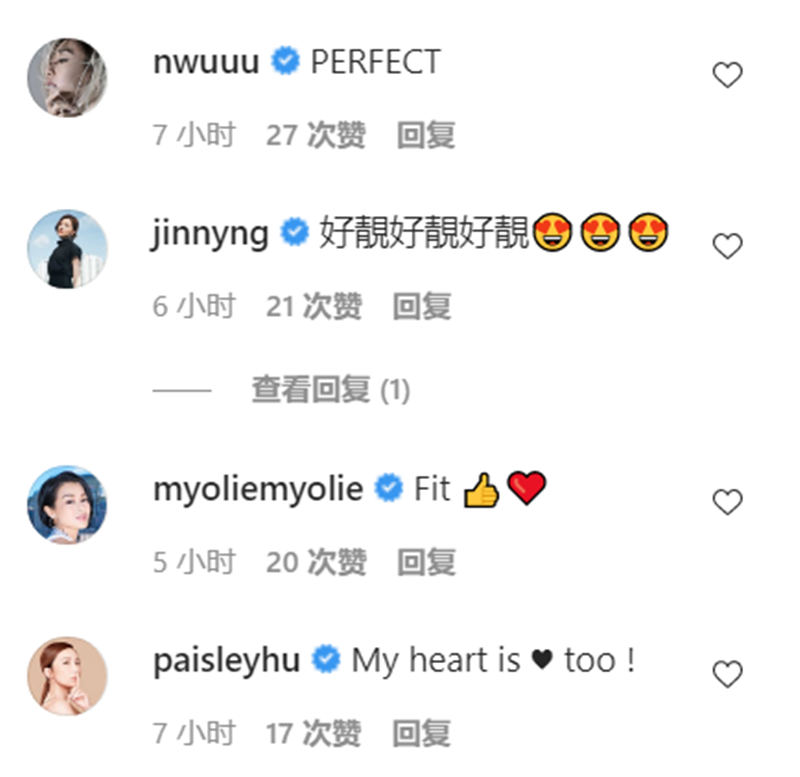Like jinnyng's comment
This screenshot has width=800, height=777.
(x=727, y=246)
